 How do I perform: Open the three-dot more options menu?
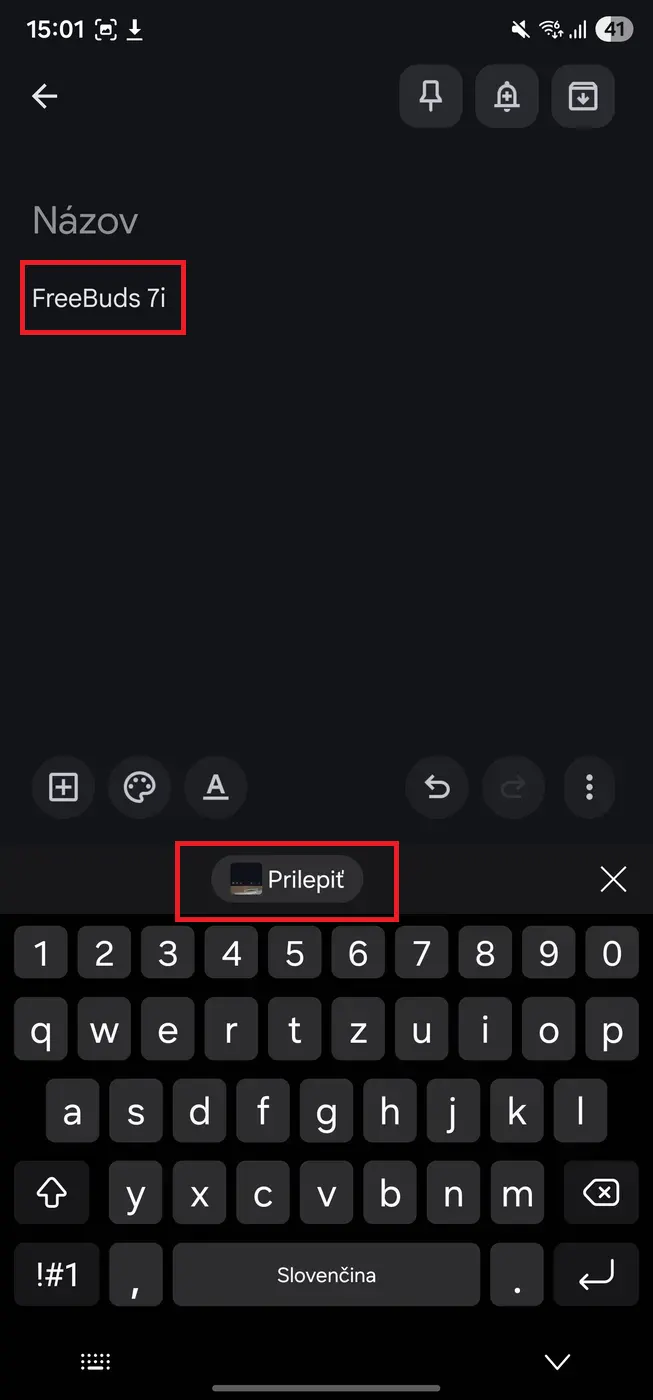coord(589,788)
